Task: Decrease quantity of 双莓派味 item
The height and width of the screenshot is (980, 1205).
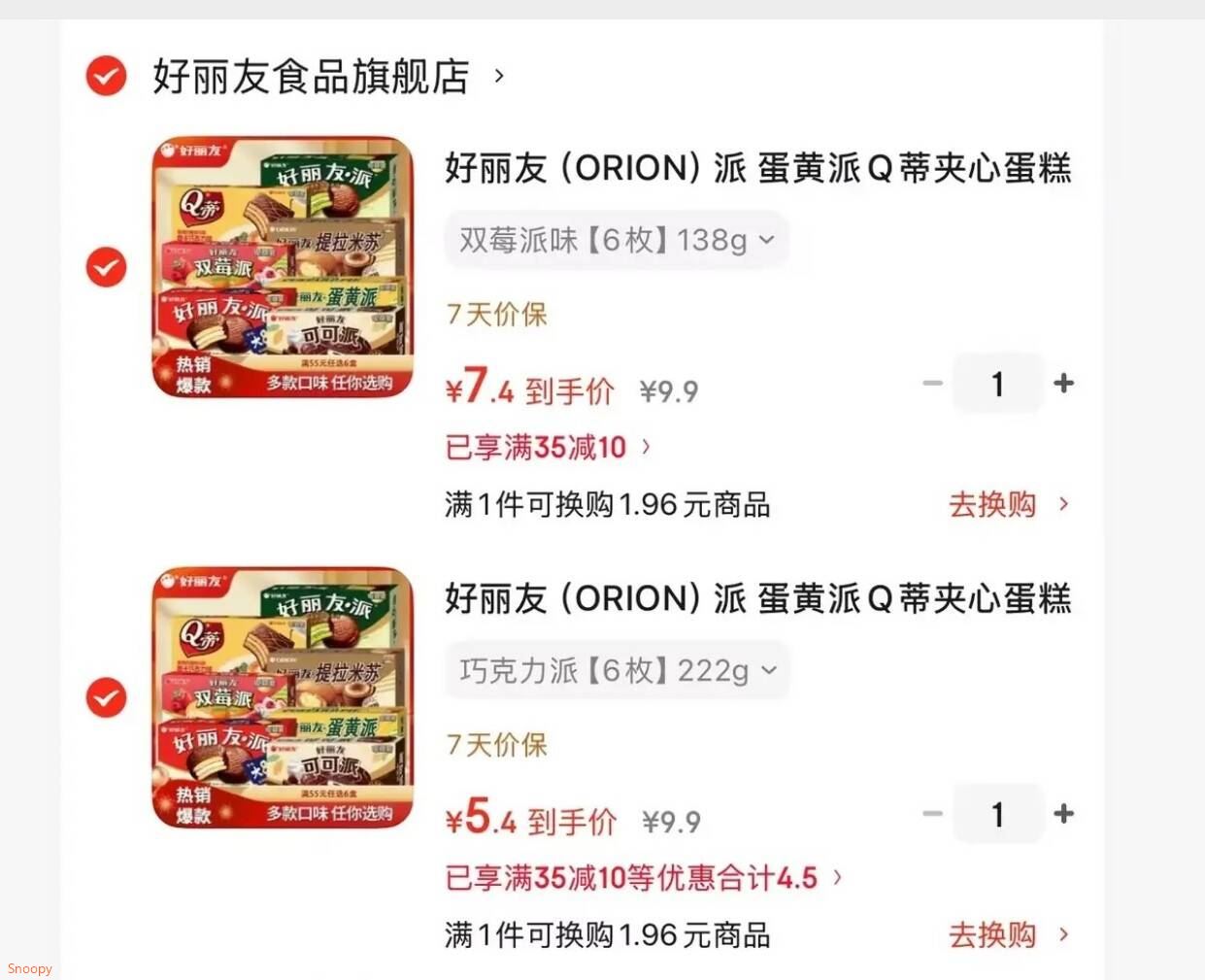Action: tap(933, 383)
